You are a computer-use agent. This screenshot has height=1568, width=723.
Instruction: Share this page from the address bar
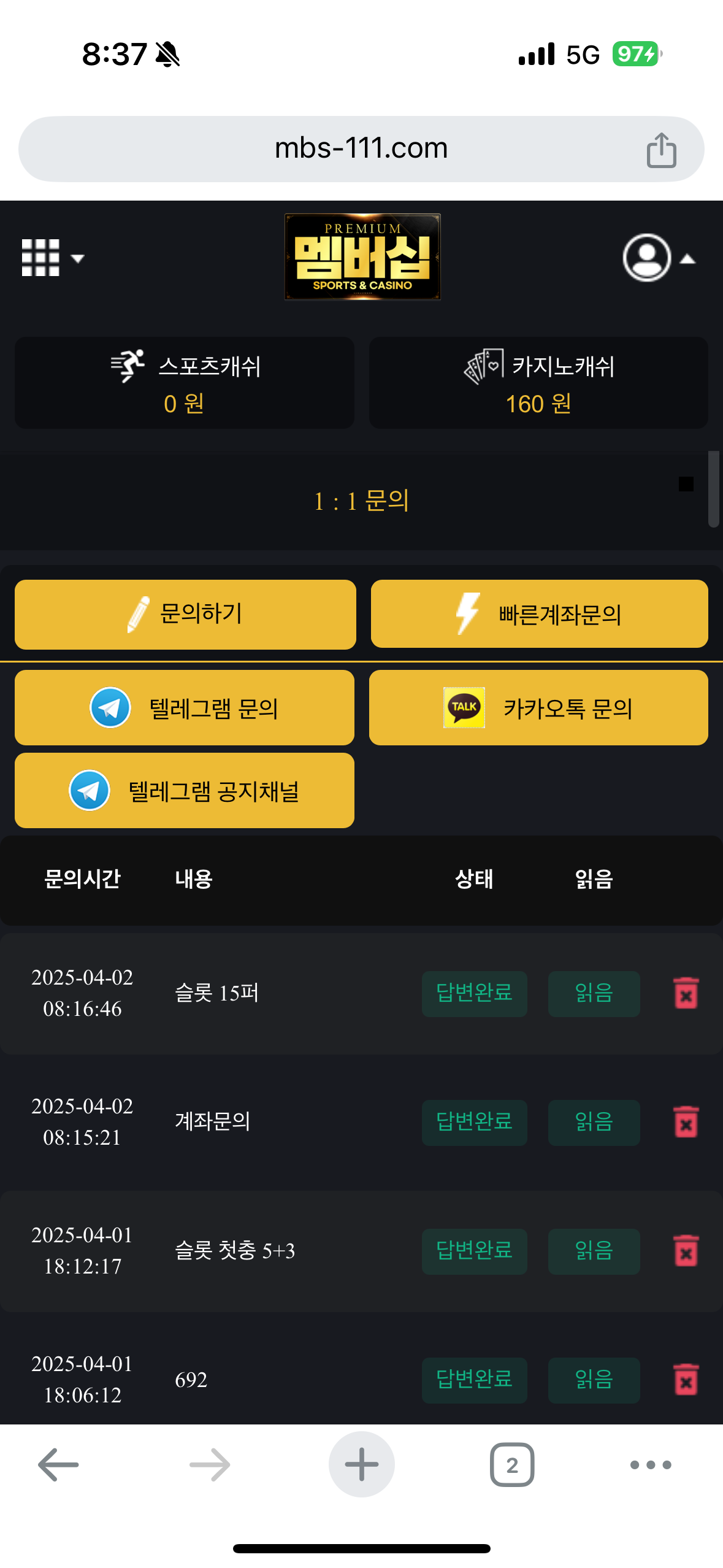pos(661,150)
